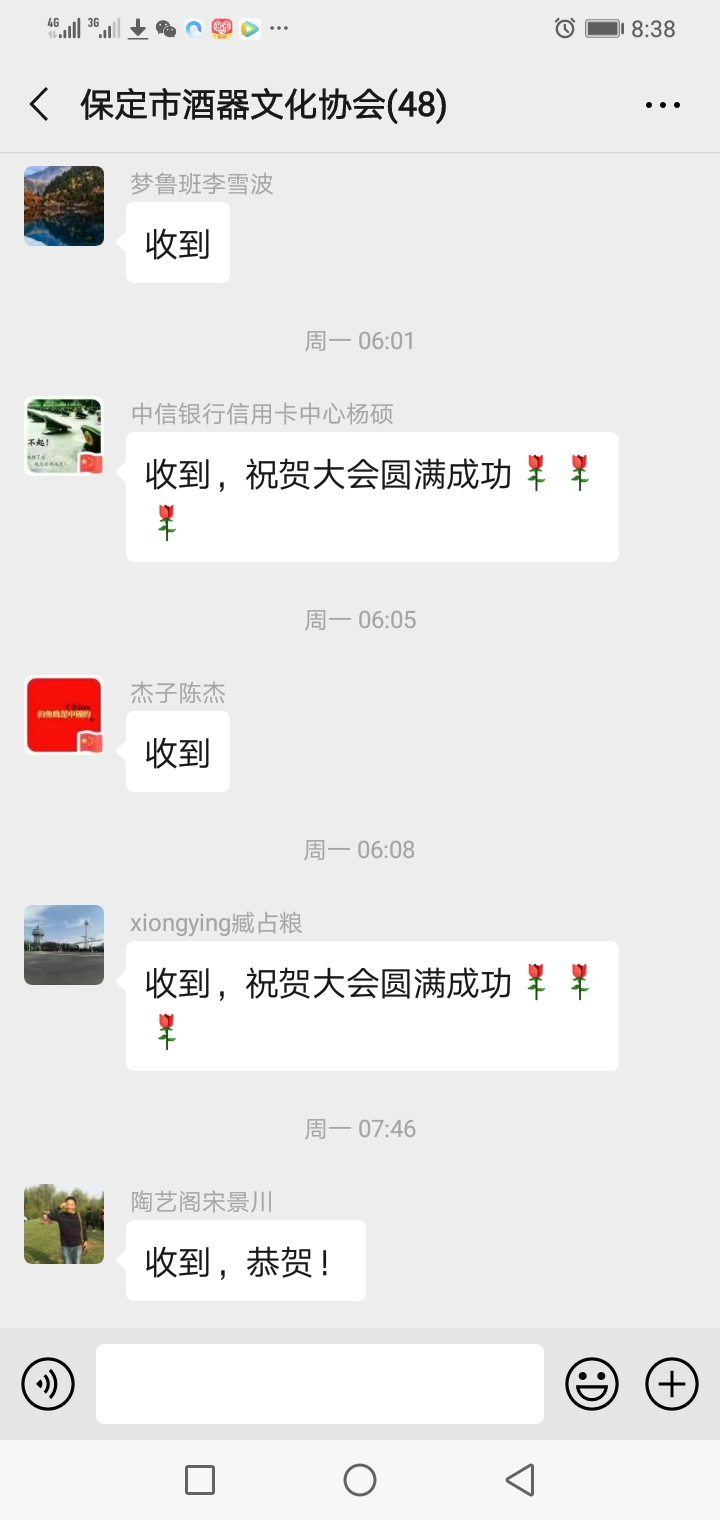Open recent apps from navigation bar
The height and width of the screenshot is (1520, 720).
[200, 1480]
